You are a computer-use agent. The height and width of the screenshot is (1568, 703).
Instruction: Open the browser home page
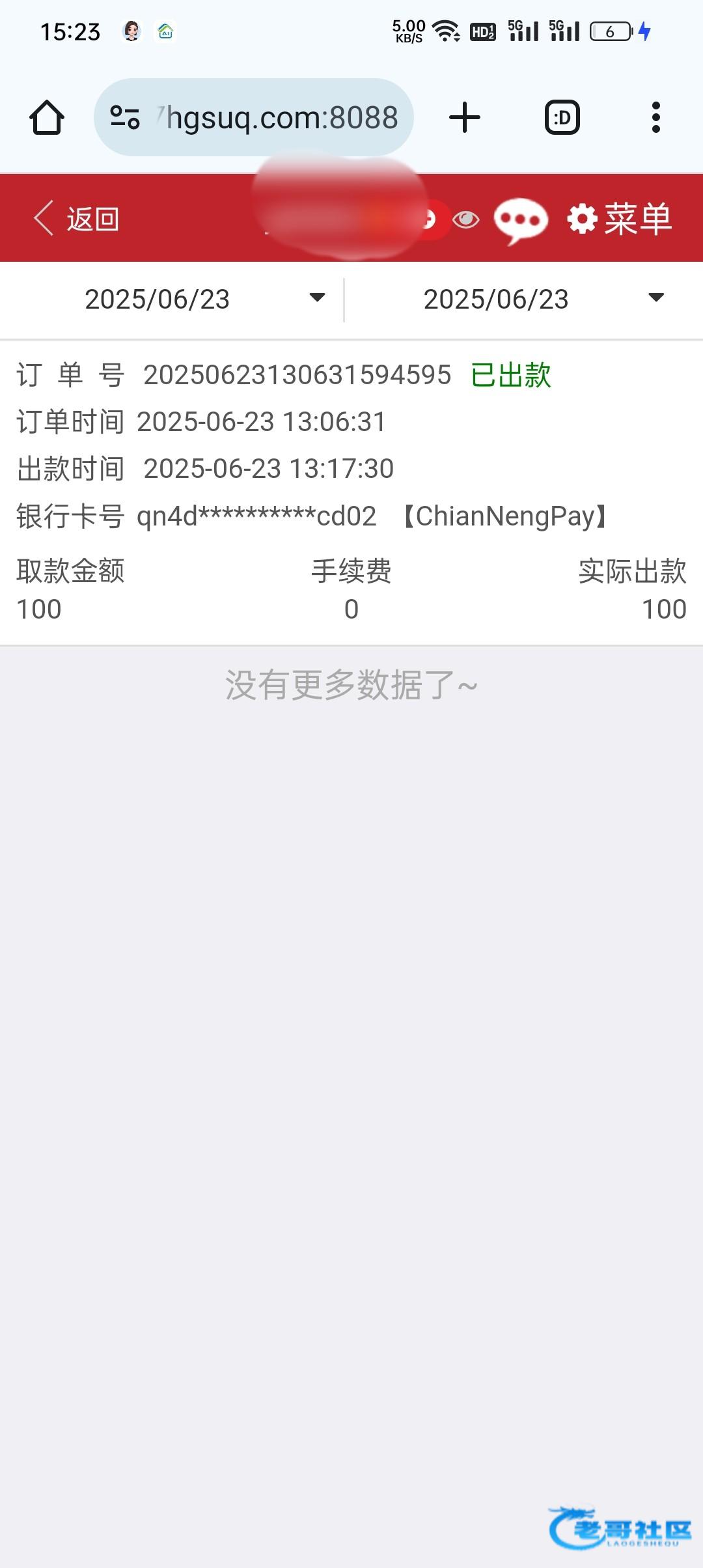click(47, 117)
